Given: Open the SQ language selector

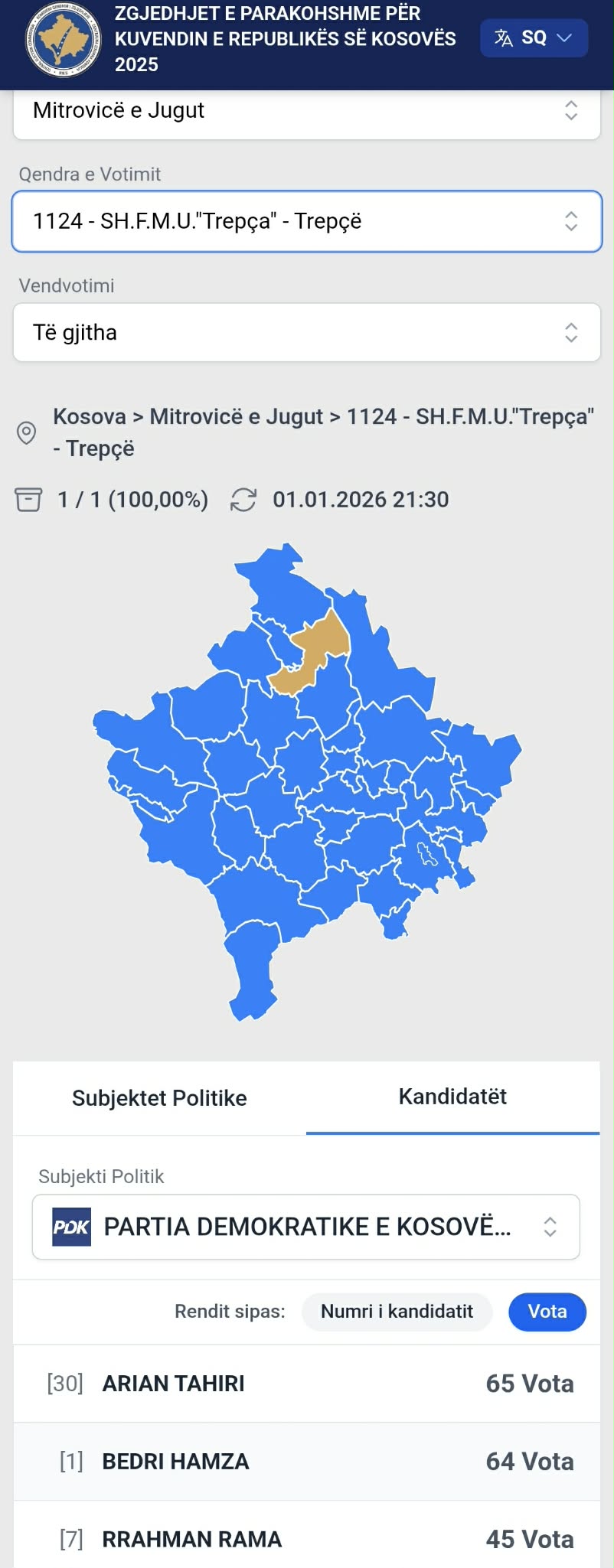Looking at the screenshot, I should tap(534, 37).
